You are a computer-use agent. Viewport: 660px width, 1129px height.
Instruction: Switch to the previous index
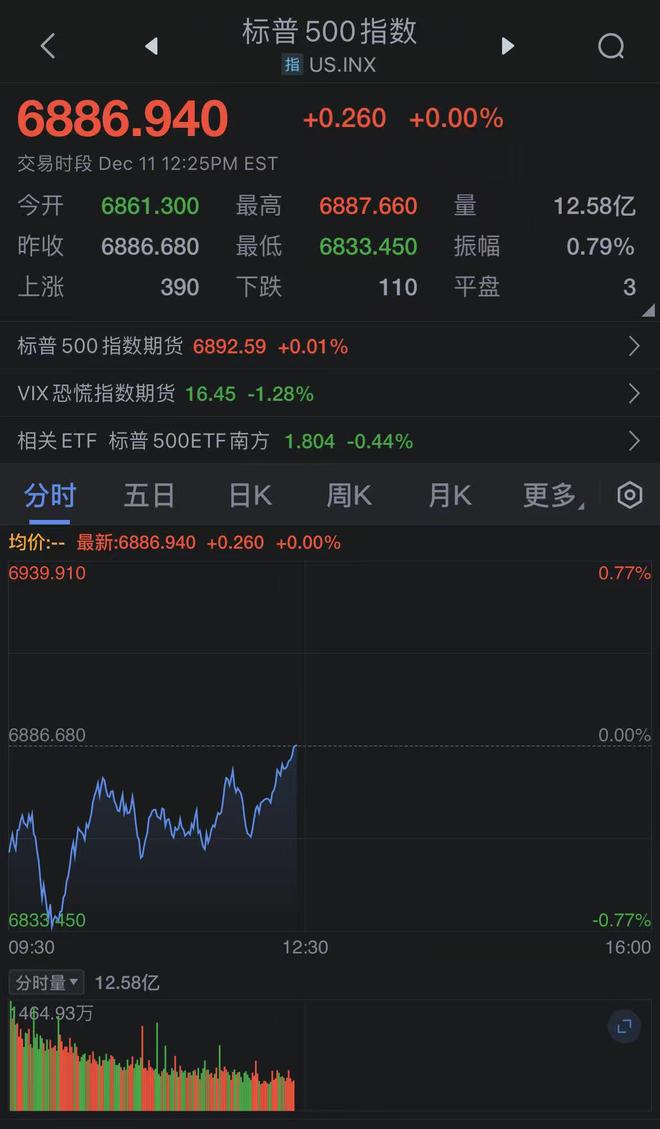pos(151,46)
